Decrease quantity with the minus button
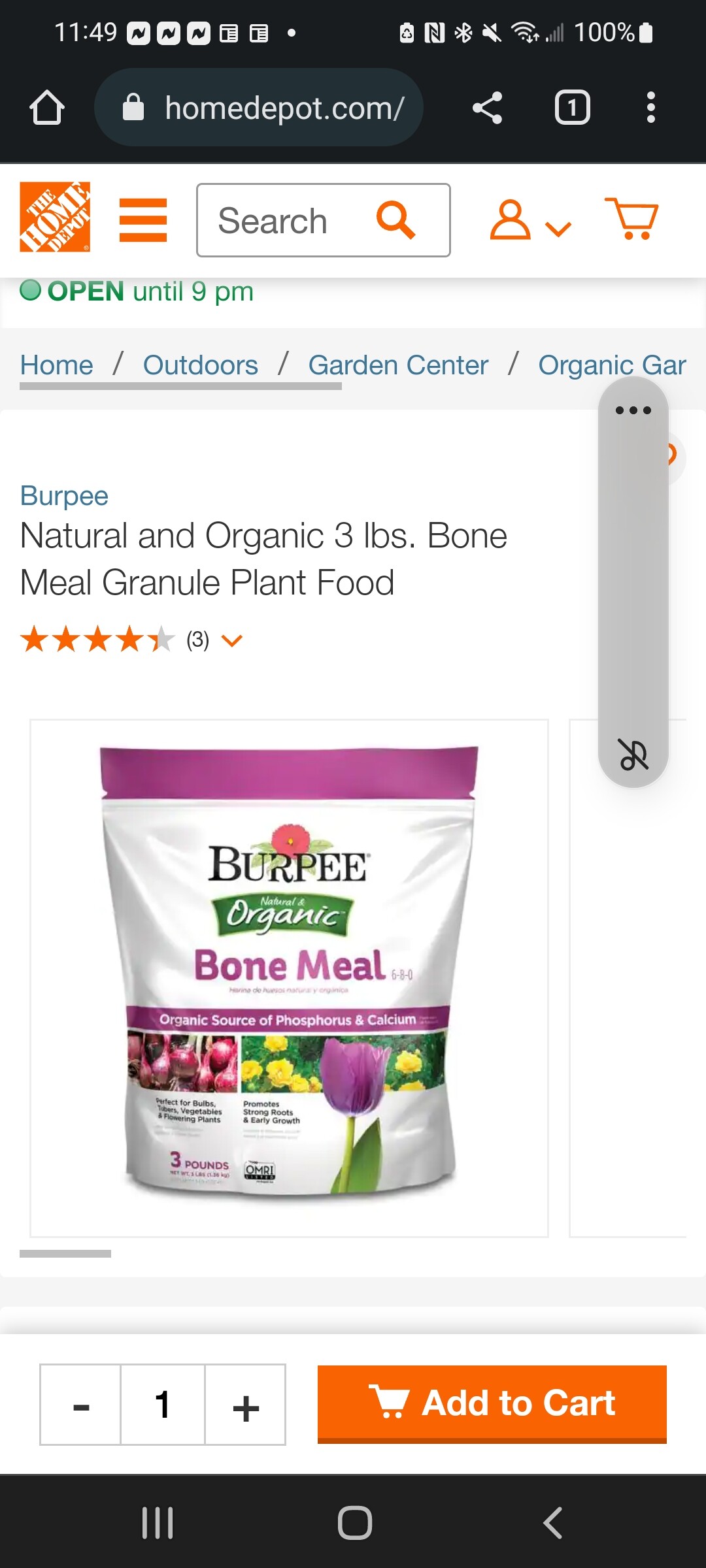The width and height of the screenshot is (706, 1568). pyautogui.click(x=81, y=1405)
